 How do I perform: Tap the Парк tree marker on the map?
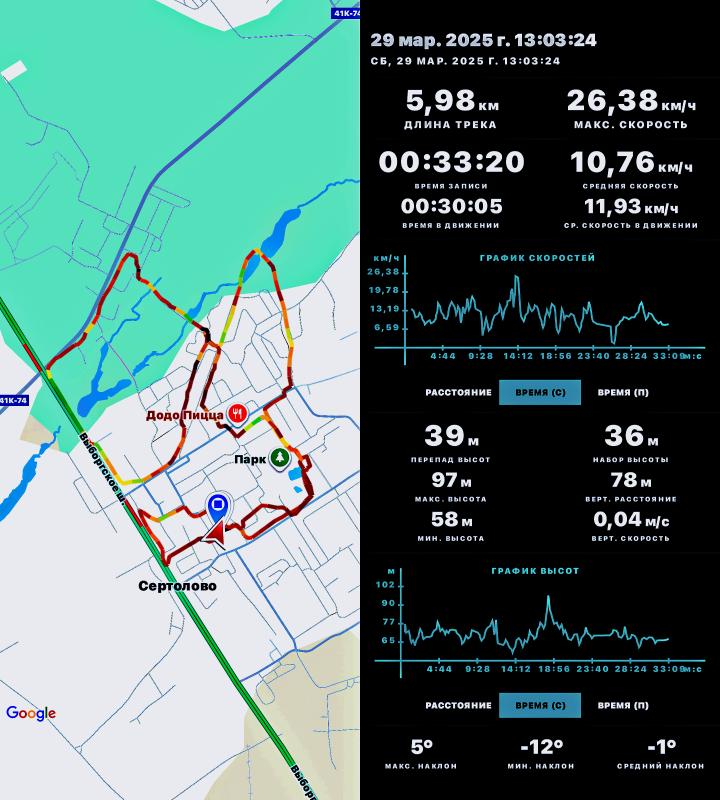pos(279,458)
